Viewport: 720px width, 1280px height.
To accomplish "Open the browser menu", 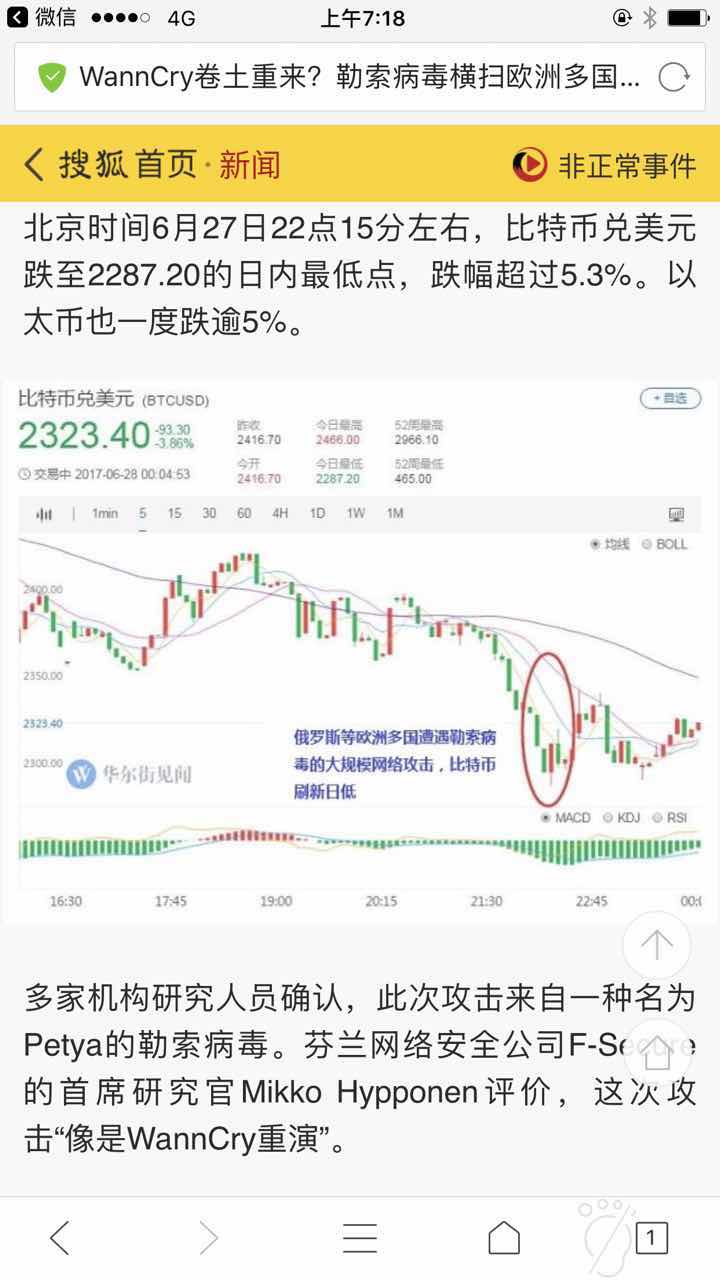I will tap(359, 1238).
